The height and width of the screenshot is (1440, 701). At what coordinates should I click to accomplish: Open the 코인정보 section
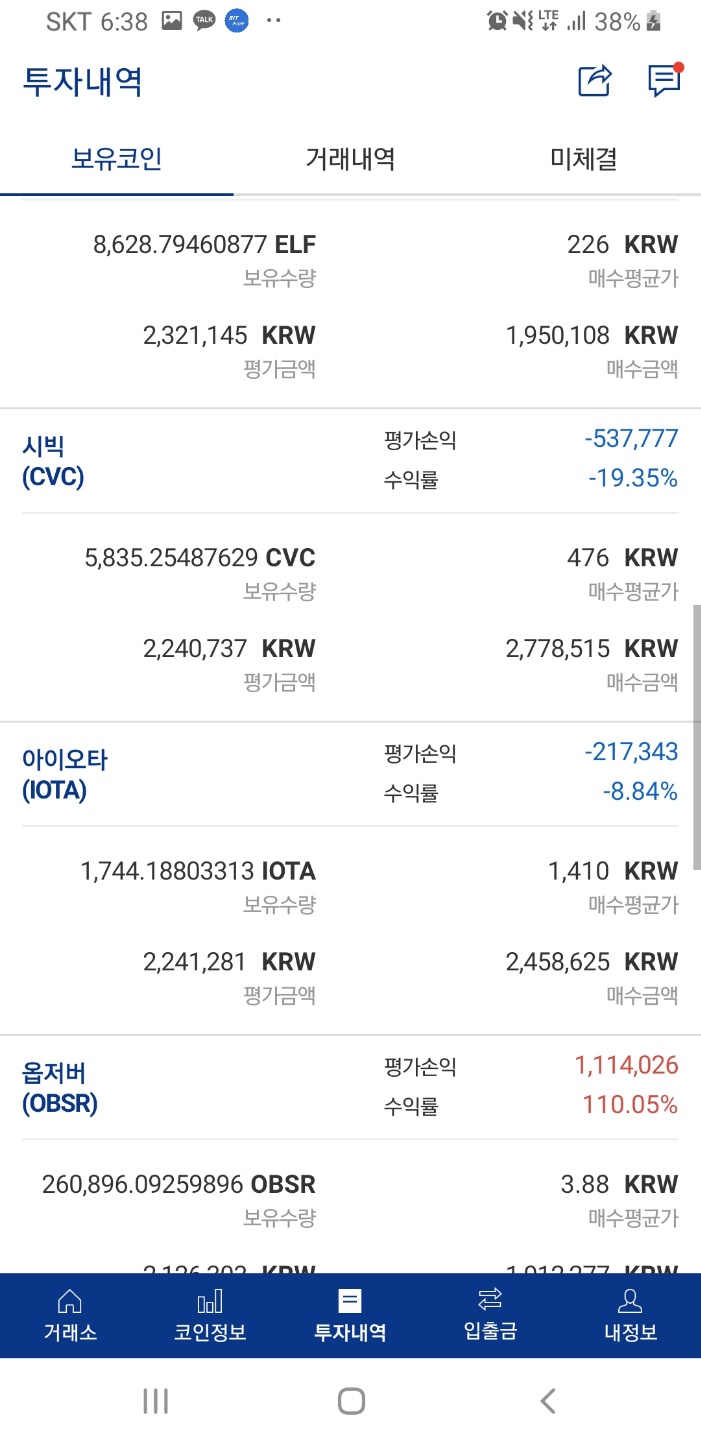coord(210,1315)
